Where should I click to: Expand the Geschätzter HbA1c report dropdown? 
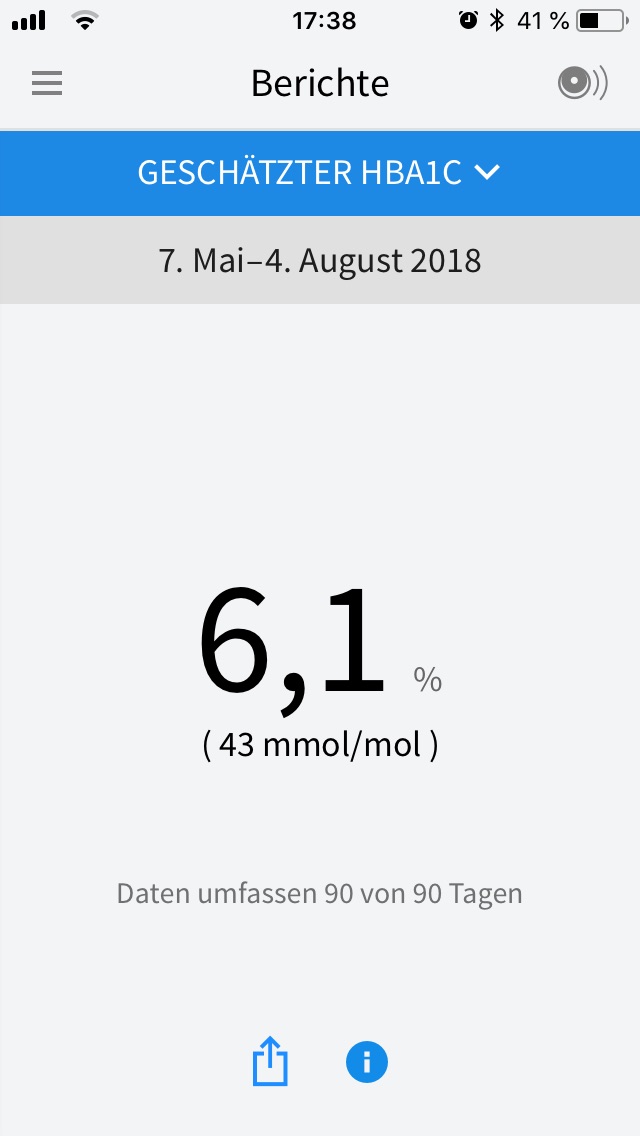tap(319, 172)
